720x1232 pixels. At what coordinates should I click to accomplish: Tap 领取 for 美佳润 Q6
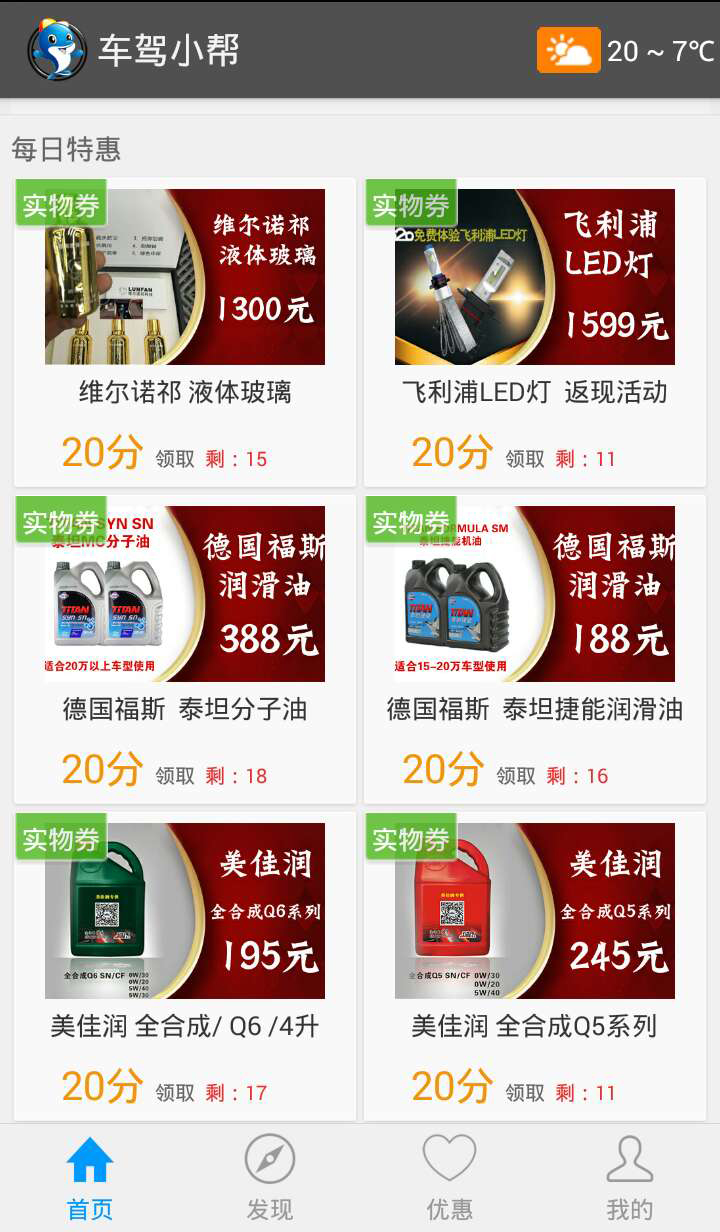coord(175,1093)
